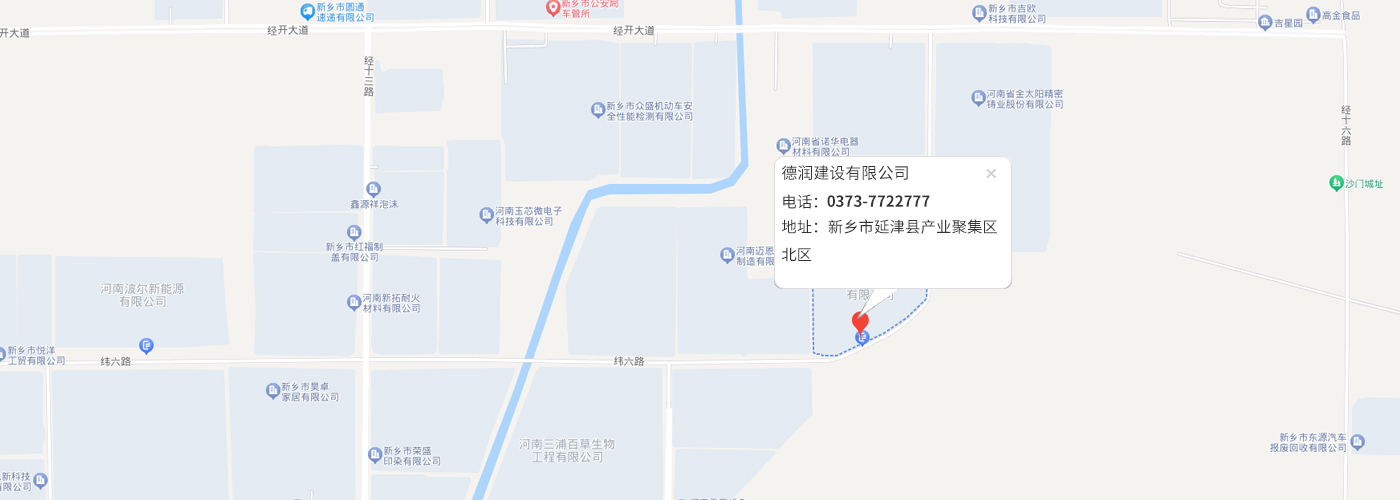Select 新乡市圆通速递有限公司 on the map

click(308, 10)
